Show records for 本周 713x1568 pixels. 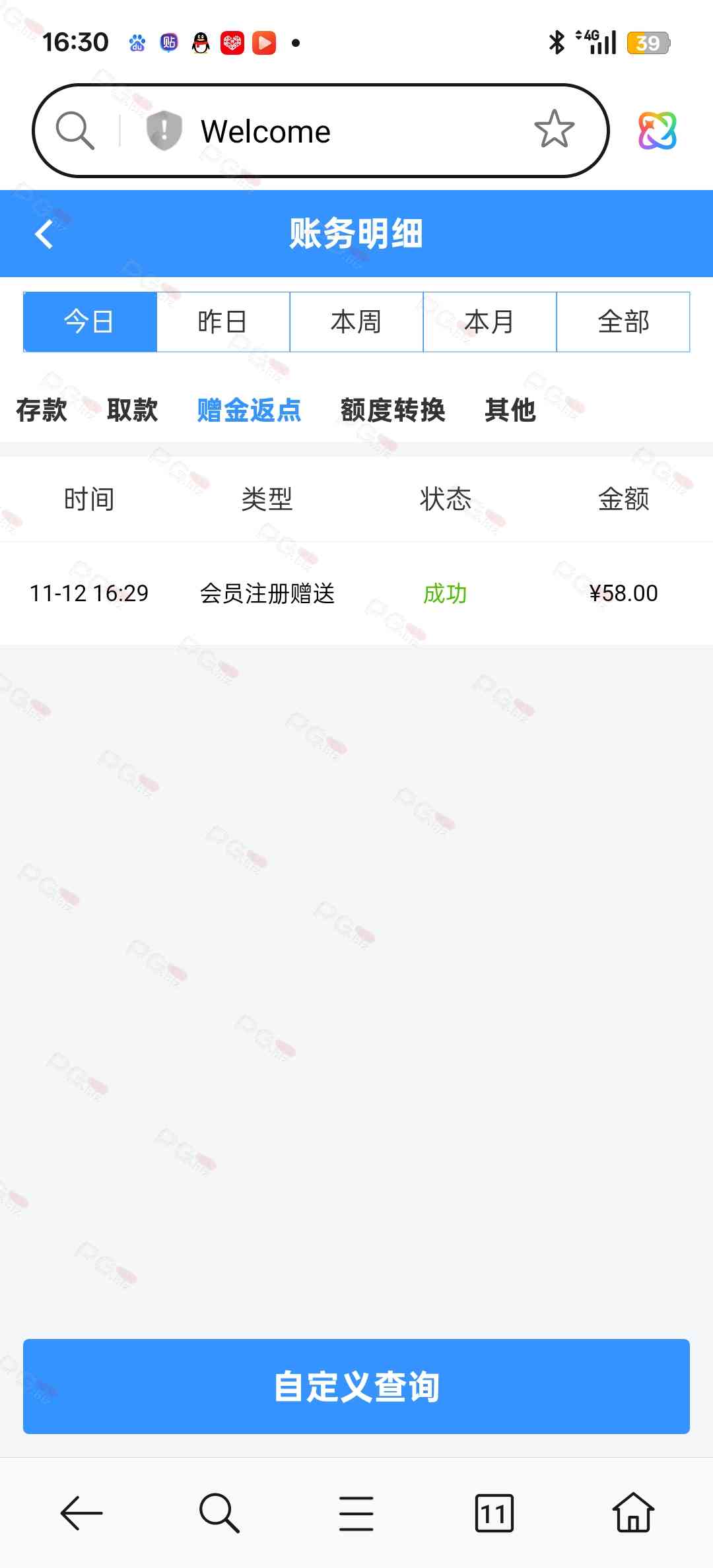tap(356, 322)
